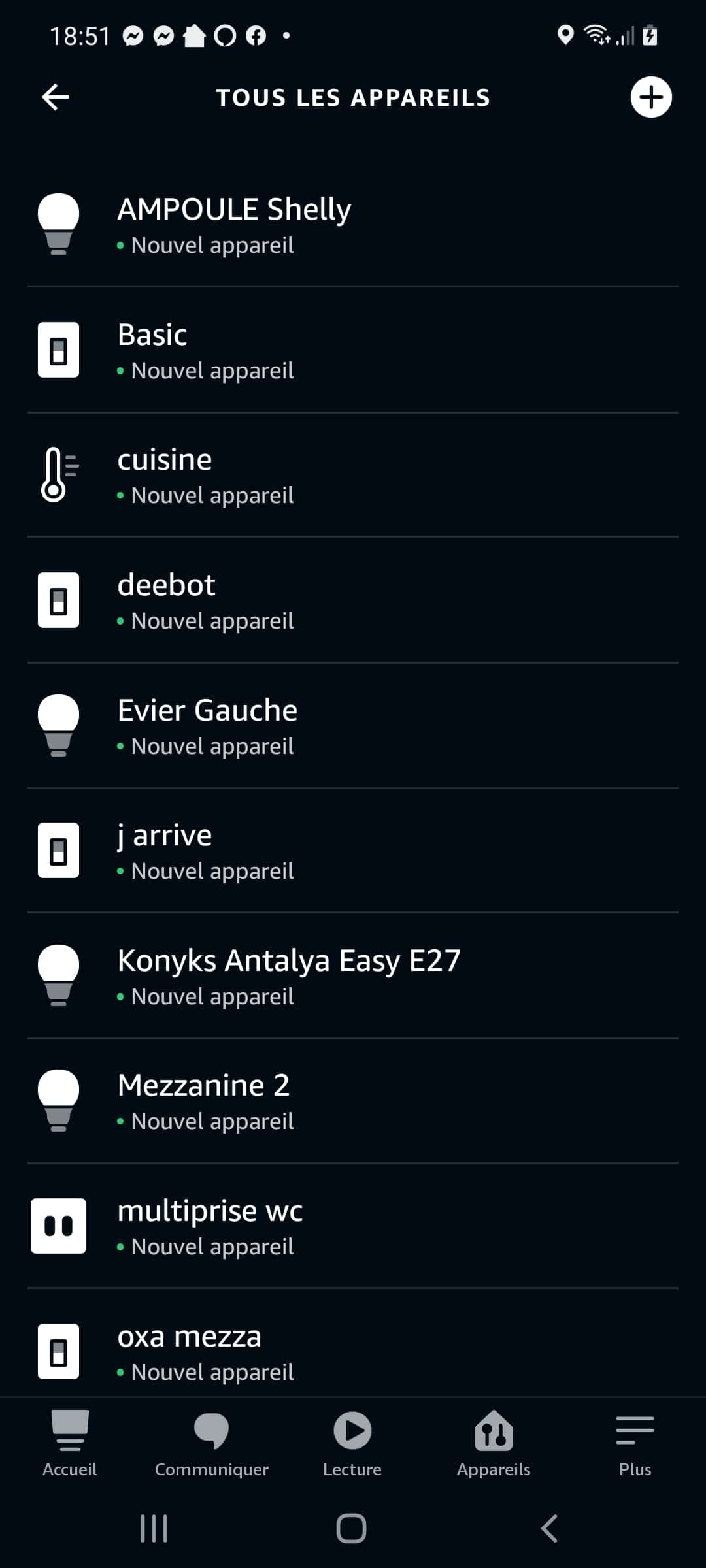Select the j arrive device
Screen dimensions: 706x1568
tap(353, 851)
